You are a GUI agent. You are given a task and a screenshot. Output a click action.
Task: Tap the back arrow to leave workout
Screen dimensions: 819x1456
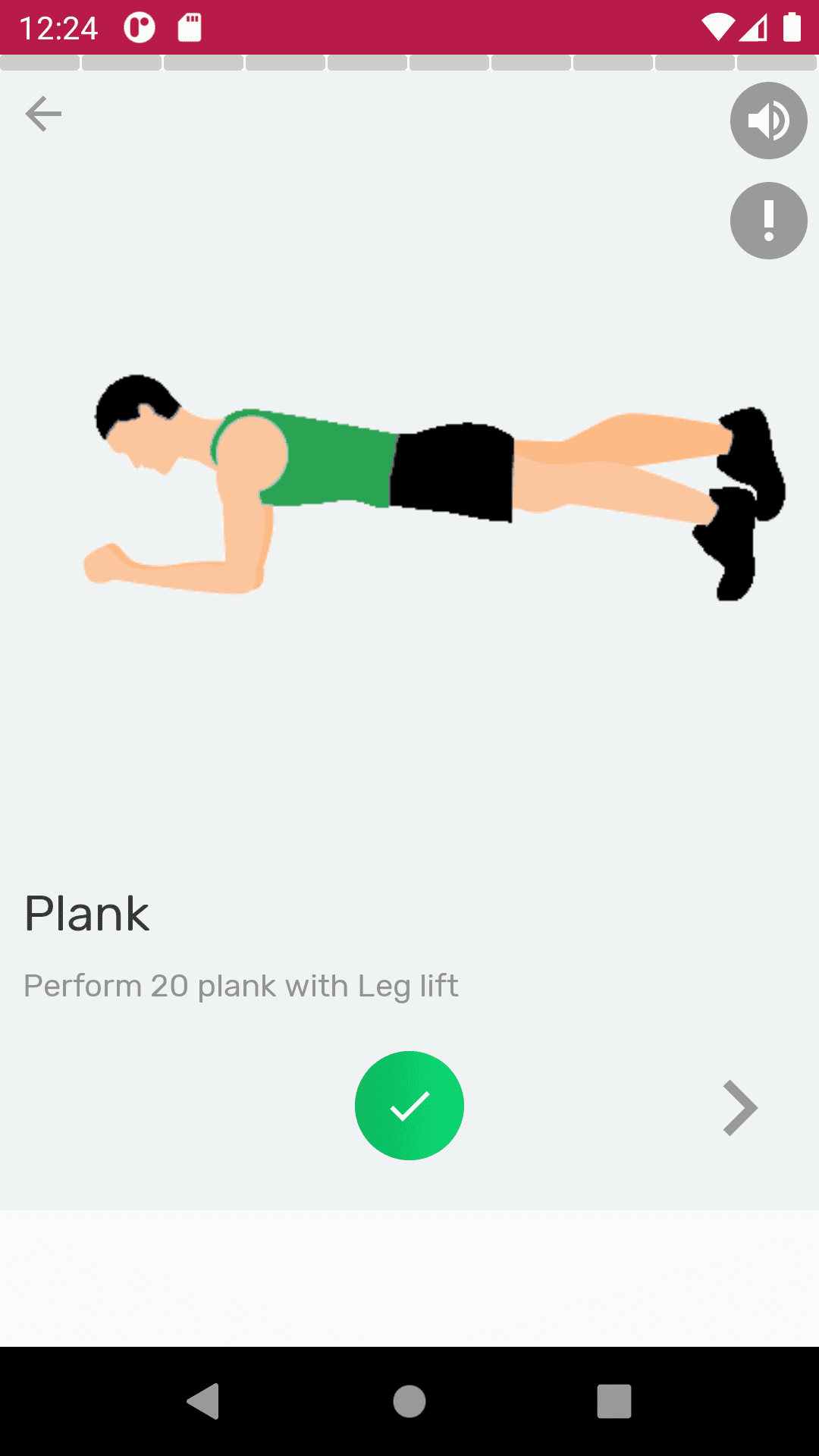click(42, 113)
